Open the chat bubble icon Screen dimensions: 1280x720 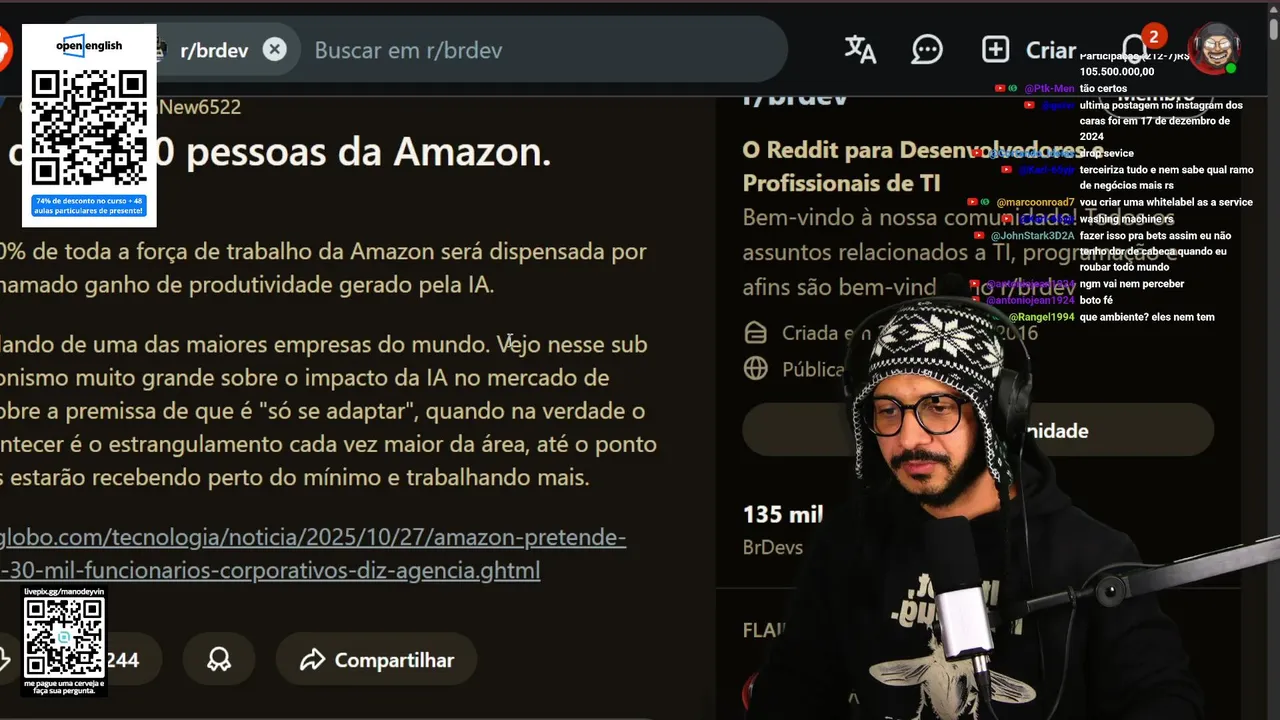(927, 49)
